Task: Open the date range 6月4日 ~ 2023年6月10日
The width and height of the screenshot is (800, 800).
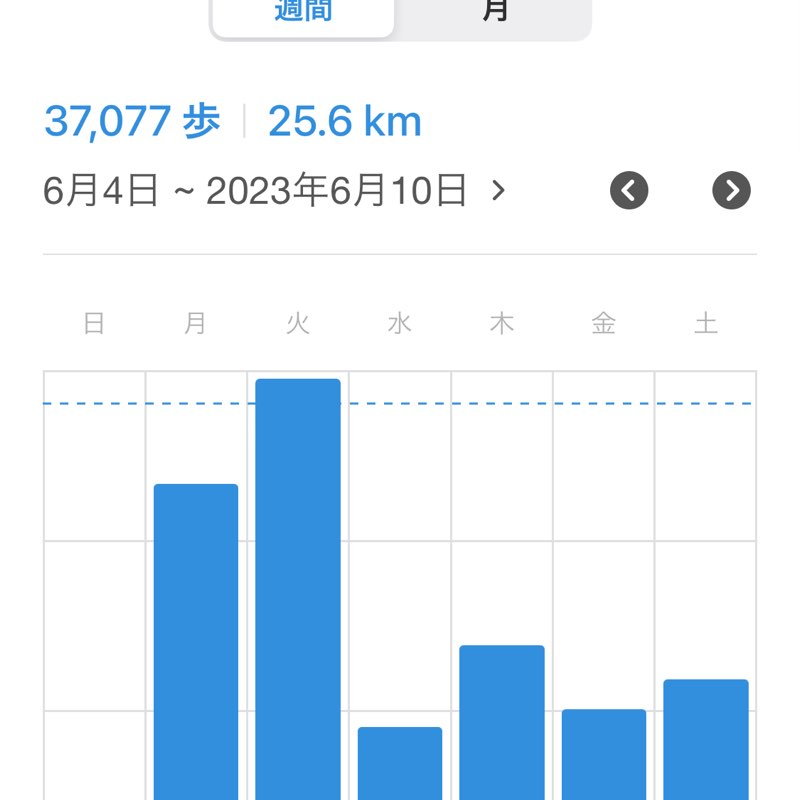Action: point(274,190)
